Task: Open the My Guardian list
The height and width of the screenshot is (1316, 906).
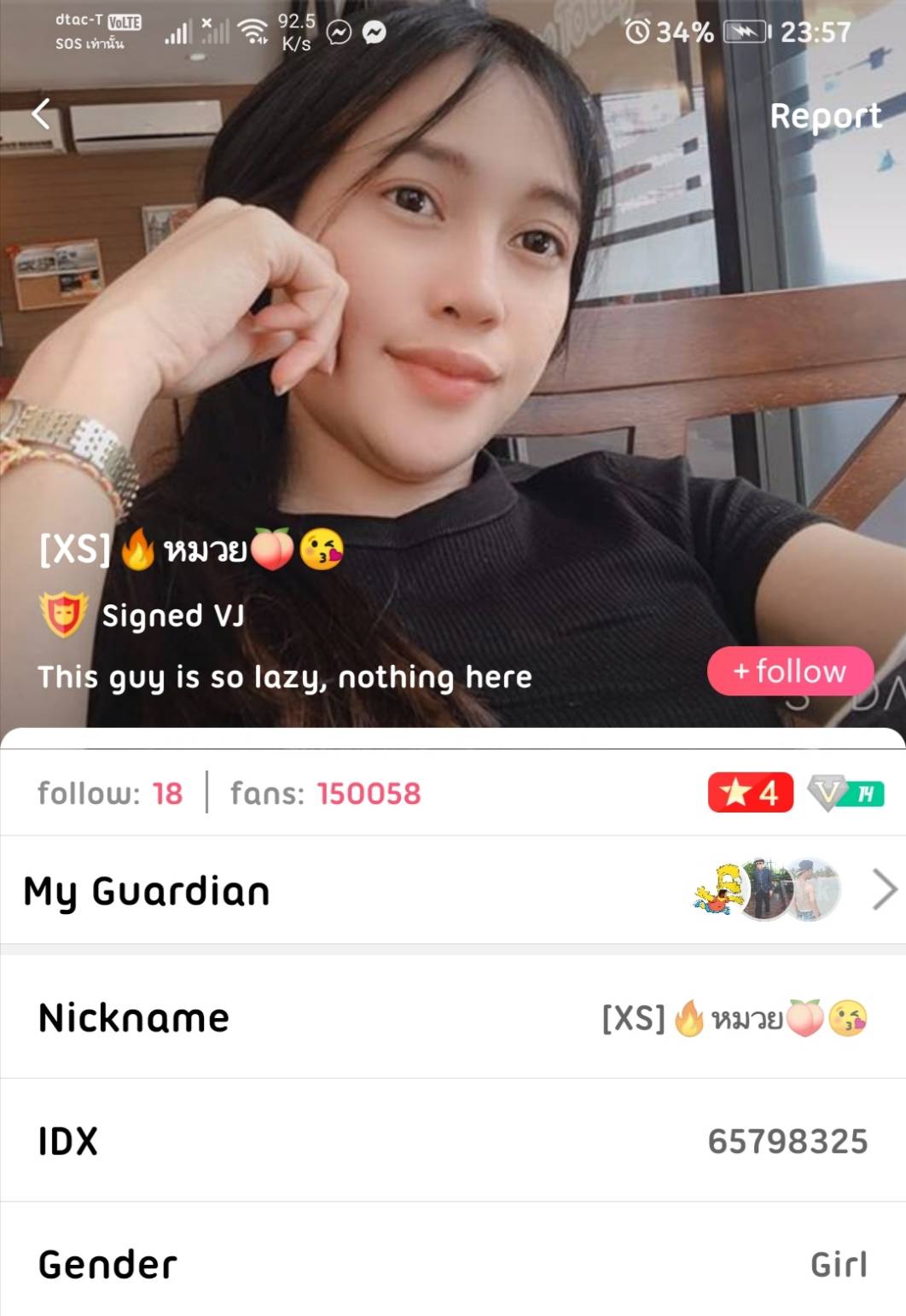Action: coord(452,890)
